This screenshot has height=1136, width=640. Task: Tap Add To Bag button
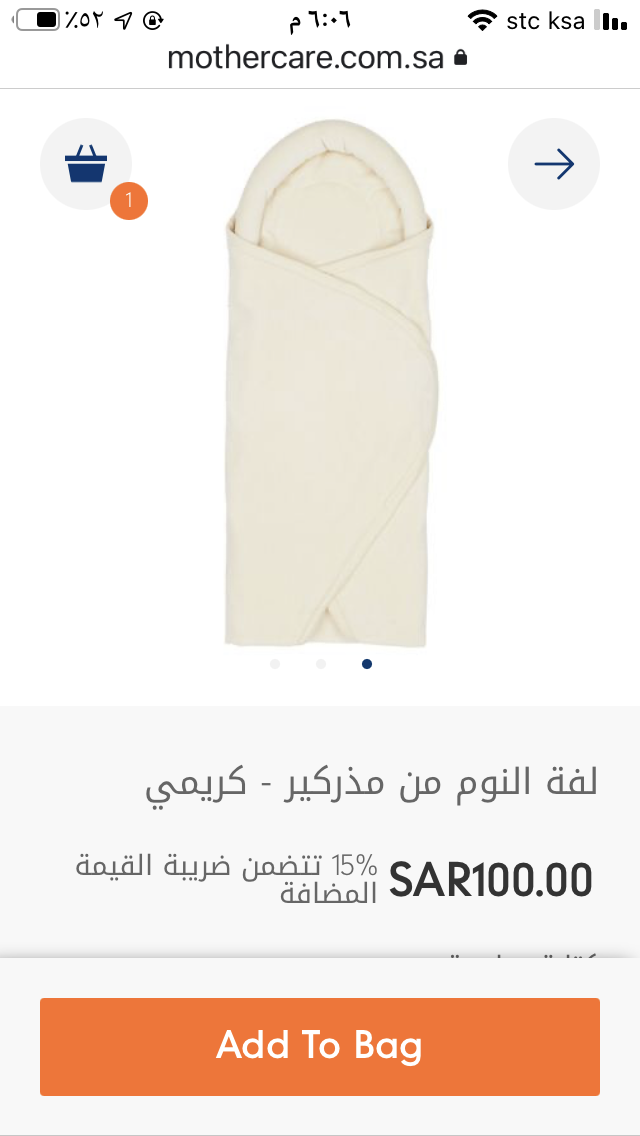click(320, 1046)
